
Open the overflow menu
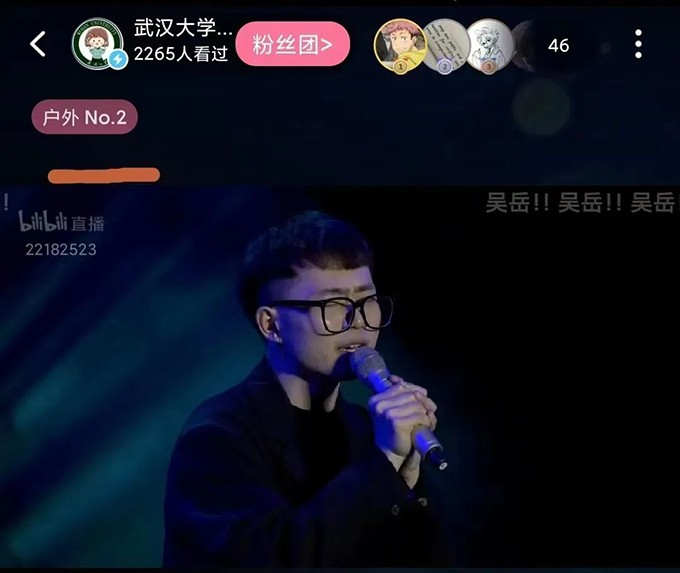coord(638,44)
